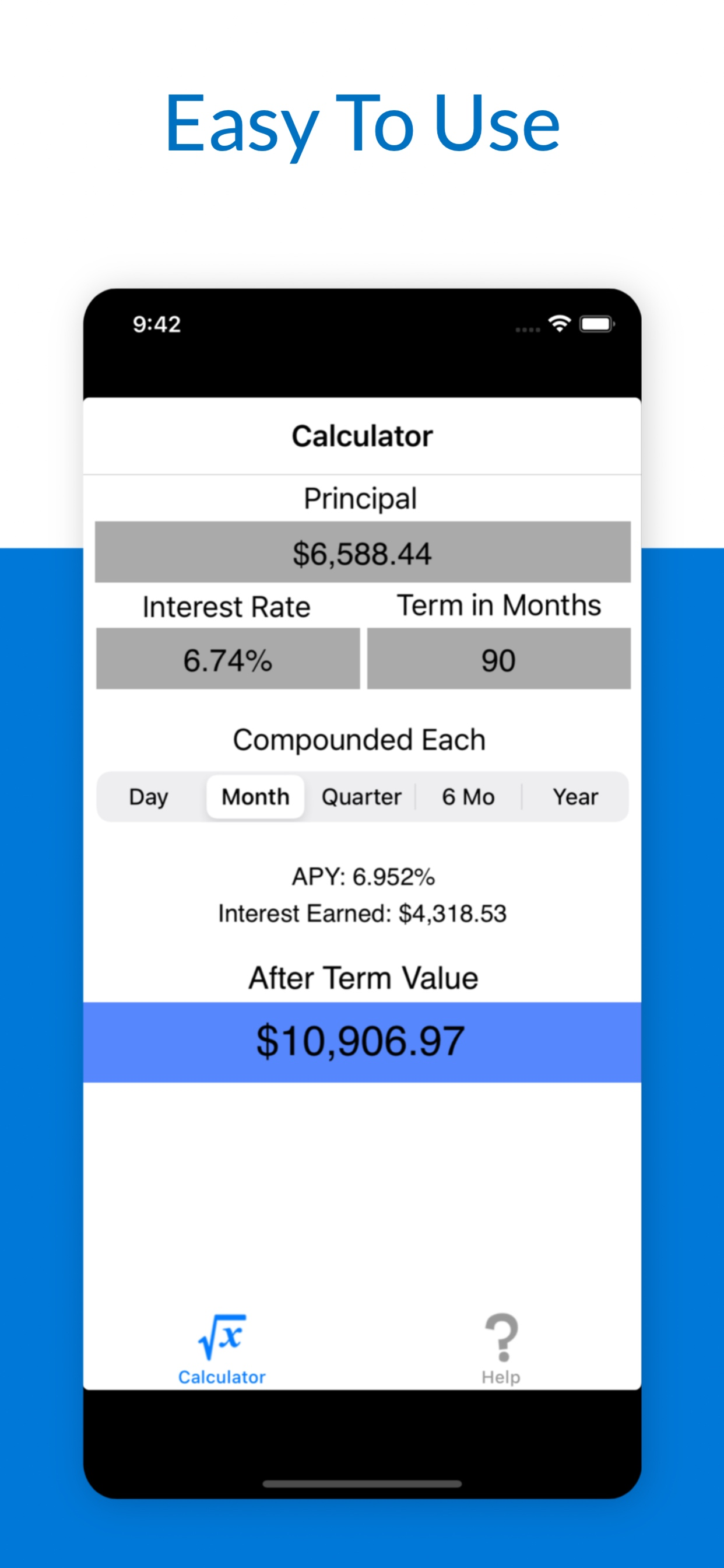The width and height of the screenshot is (724, 1568).
Task: Open the Help tab
Action: pyautogui.click(x=500, y=1357)
